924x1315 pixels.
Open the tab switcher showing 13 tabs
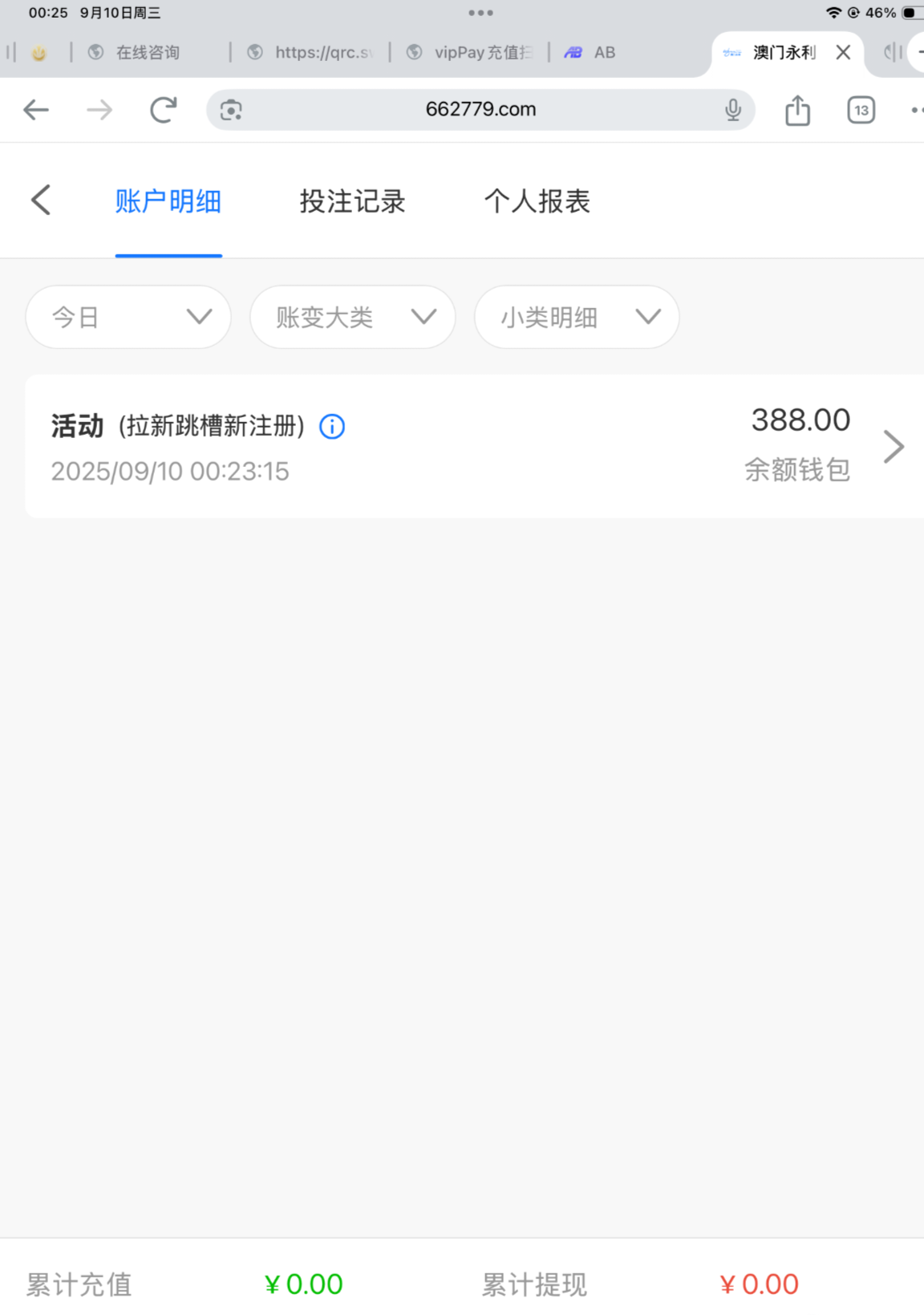pos(861,110)
